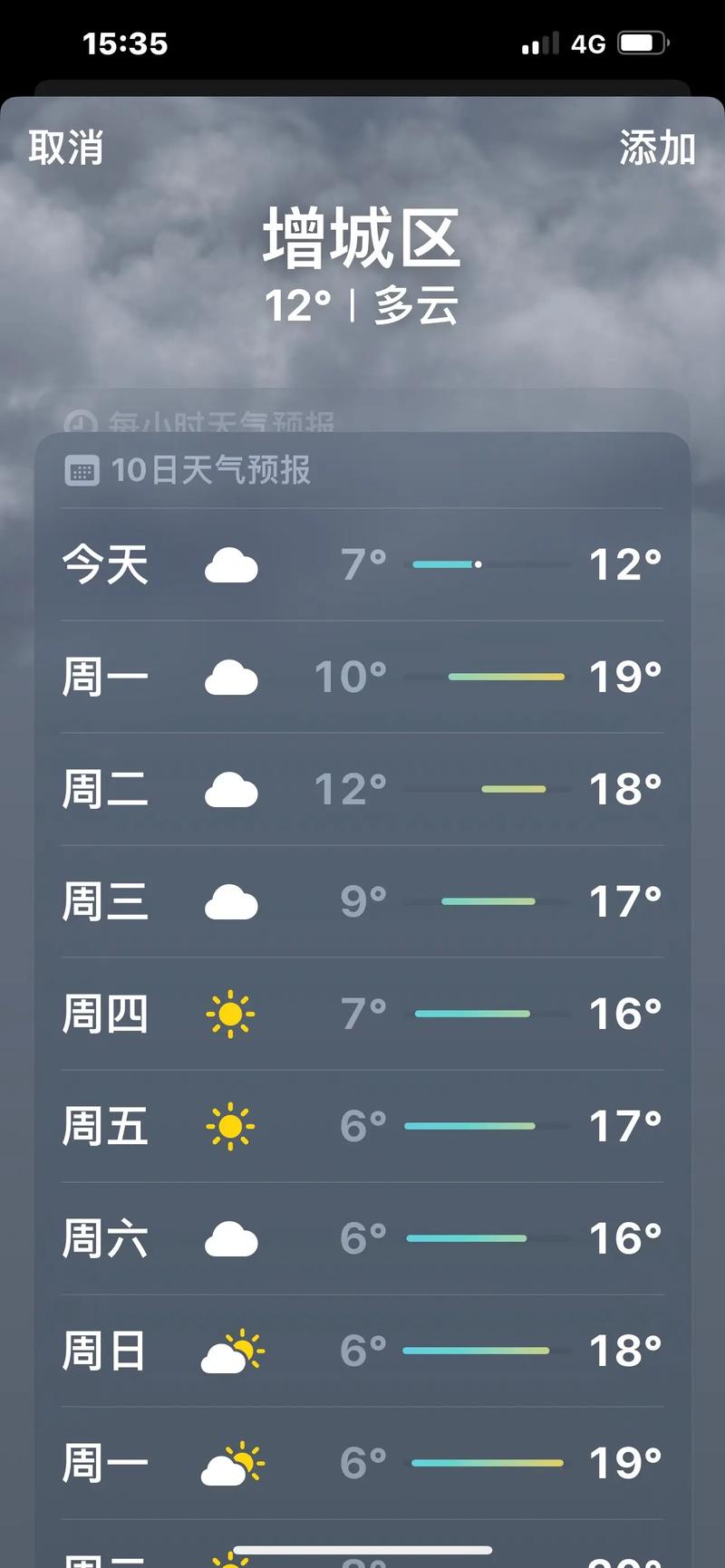
Task: Tap the clock icon next to 每小时天气预报
Action: tap(81, 421)
